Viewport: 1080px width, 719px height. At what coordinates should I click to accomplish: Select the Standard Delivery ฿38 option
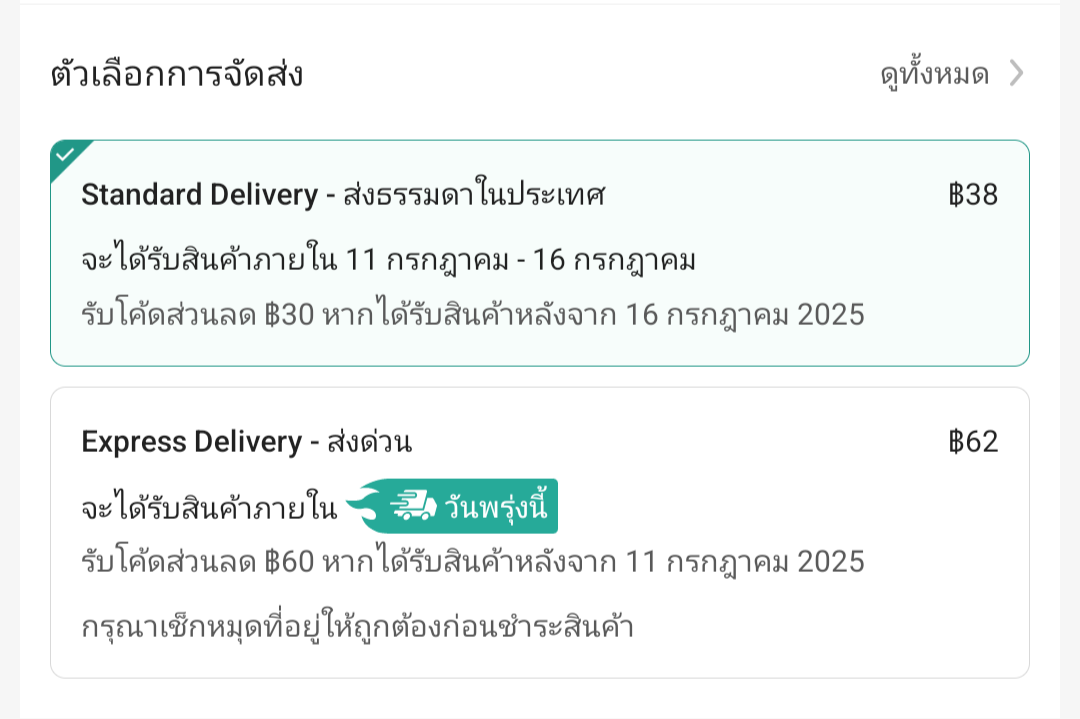539,253
